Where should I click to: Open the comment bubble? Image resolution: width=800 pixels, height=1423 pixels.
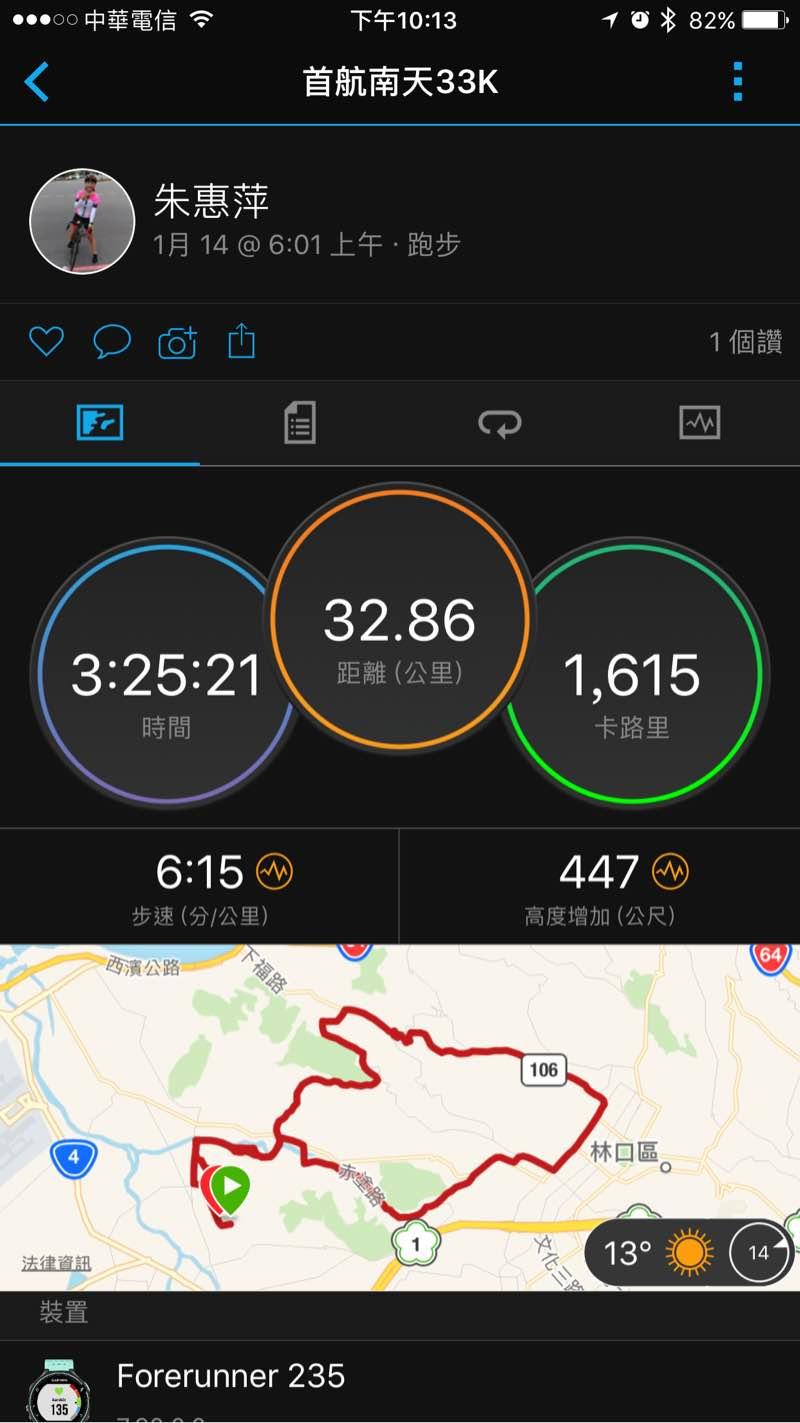[x=112, y=342]
